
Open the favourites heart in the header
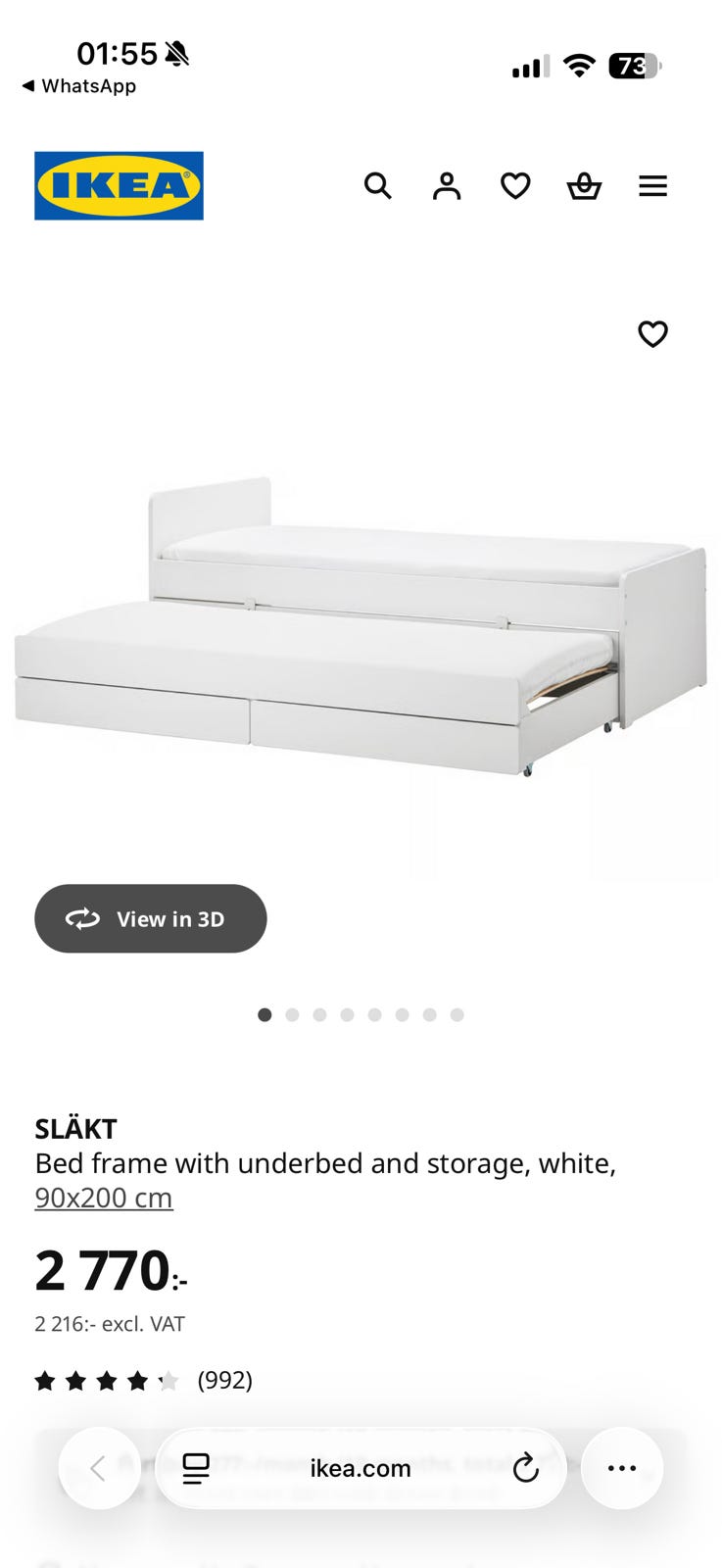click(515, 185)
